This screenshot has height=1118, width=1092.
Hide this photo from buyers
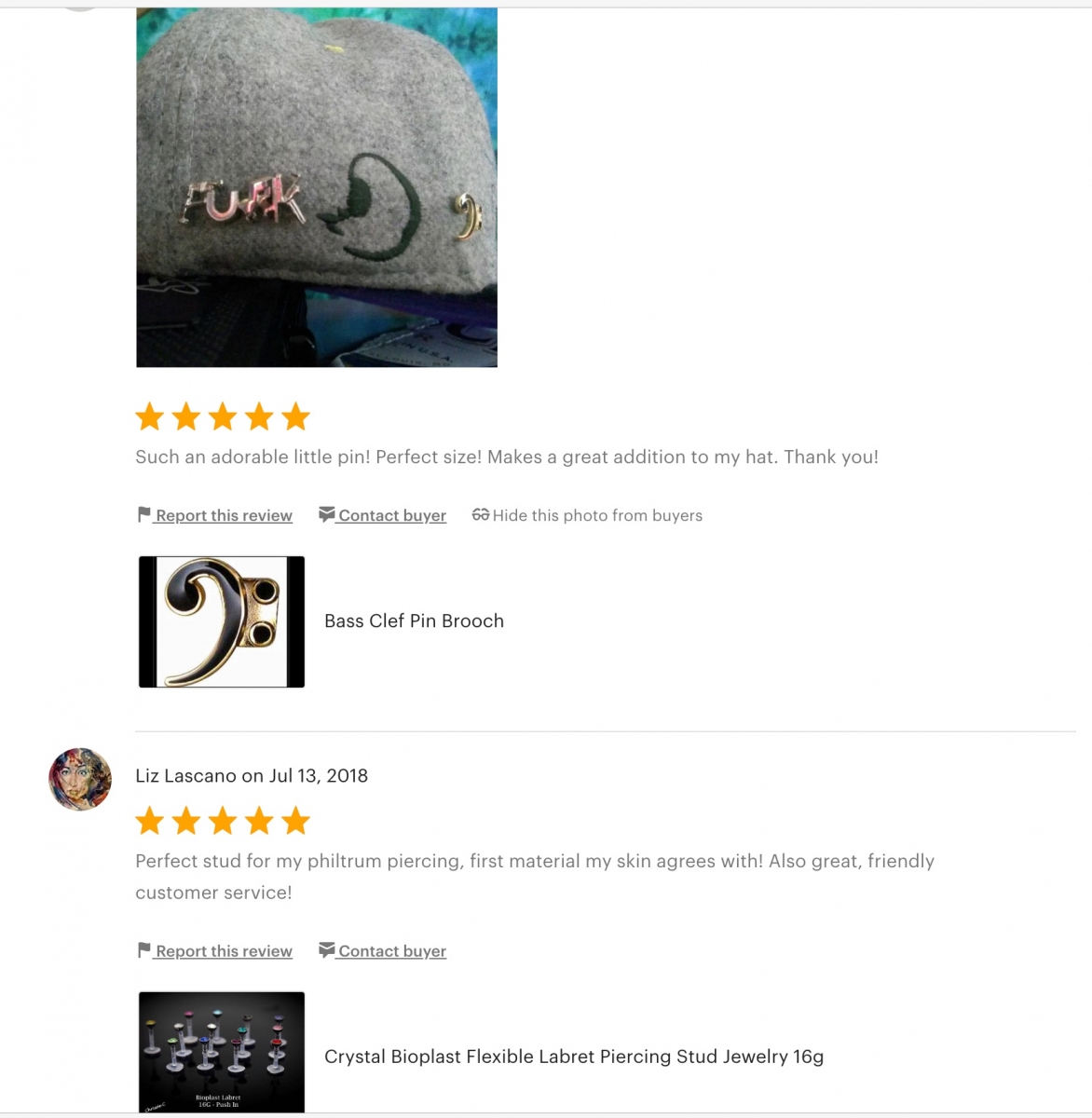[596, 515]
